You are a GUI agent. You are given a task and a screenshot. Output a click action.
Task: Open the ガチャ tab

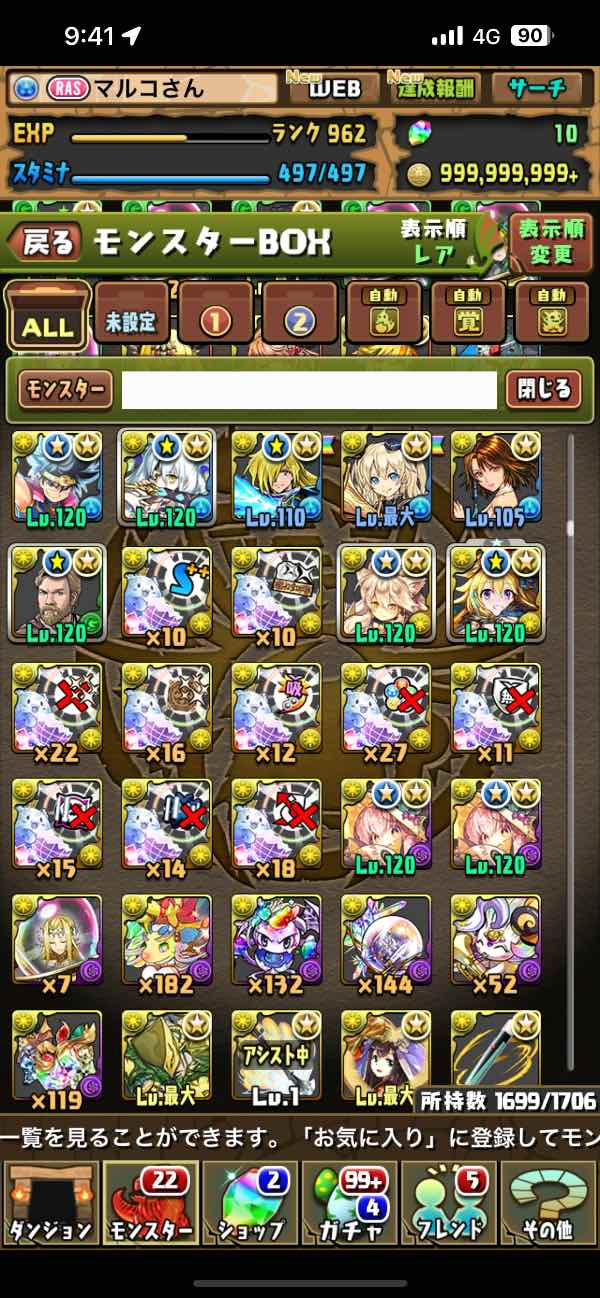click(349, 1204)
